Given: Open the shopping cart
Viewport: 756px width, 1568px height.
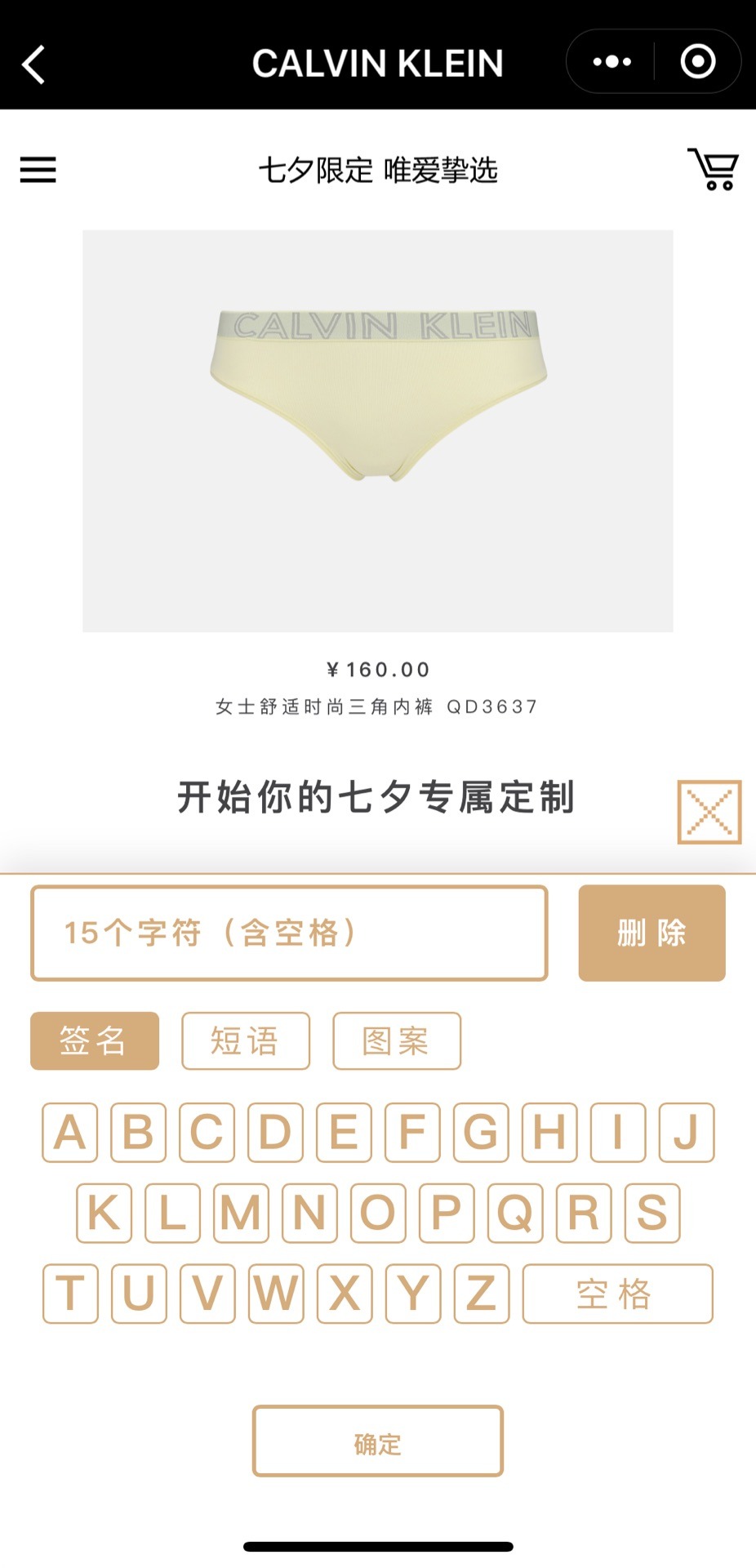Looking at the screenshot, I should (x=714, y=169).
